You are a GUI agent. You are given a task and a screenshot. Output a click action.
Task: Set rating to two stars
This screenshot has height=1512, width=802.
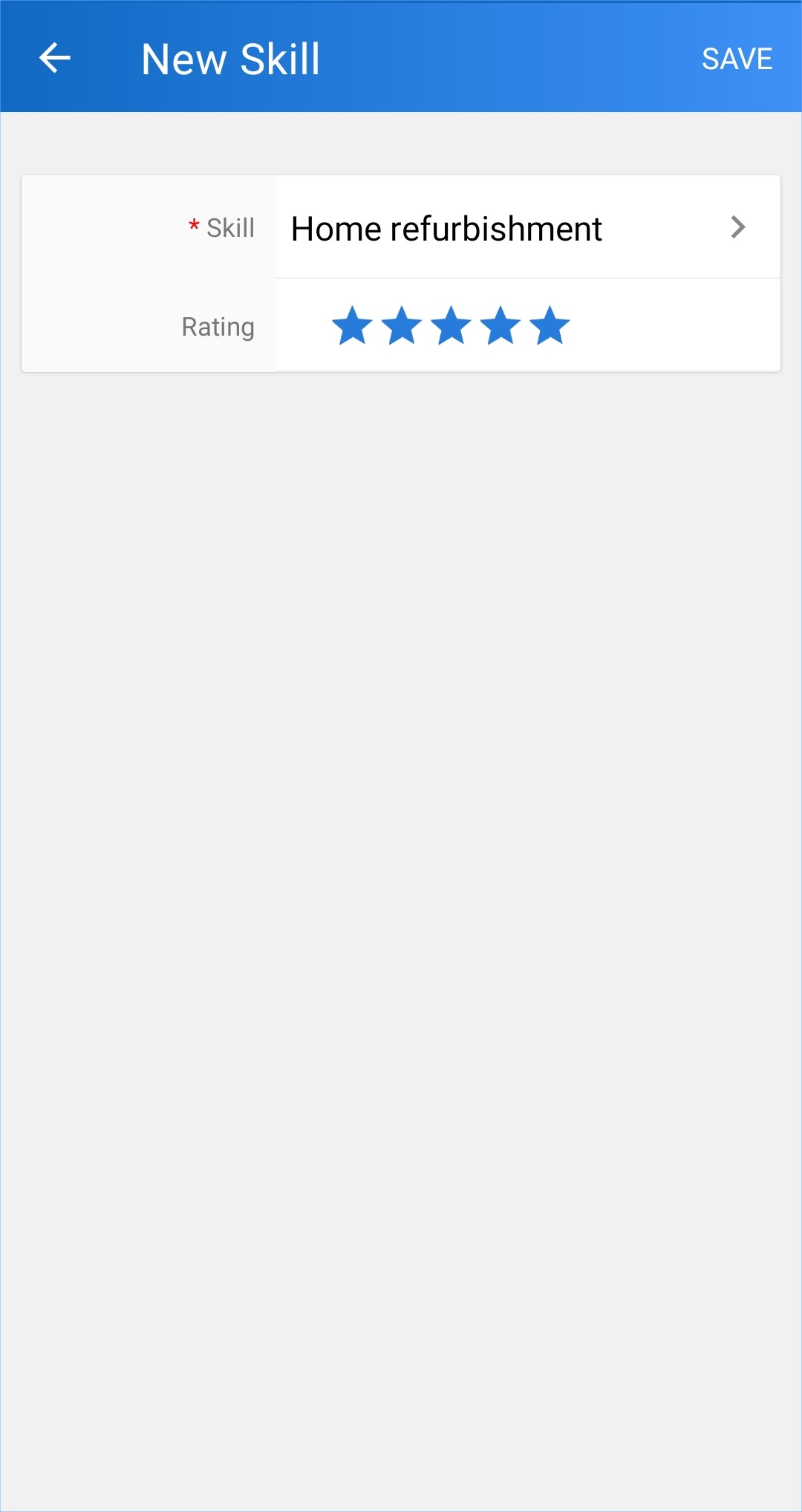click(x=402, y=326)
